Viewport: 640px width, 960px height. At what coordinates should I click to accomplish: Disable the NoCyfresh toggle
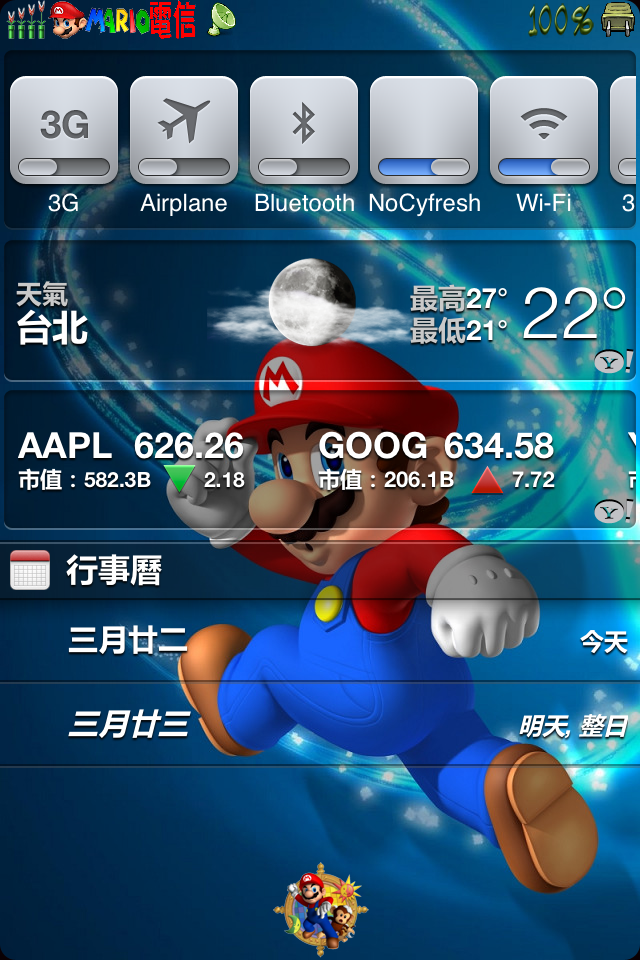[x=424, y=130]
